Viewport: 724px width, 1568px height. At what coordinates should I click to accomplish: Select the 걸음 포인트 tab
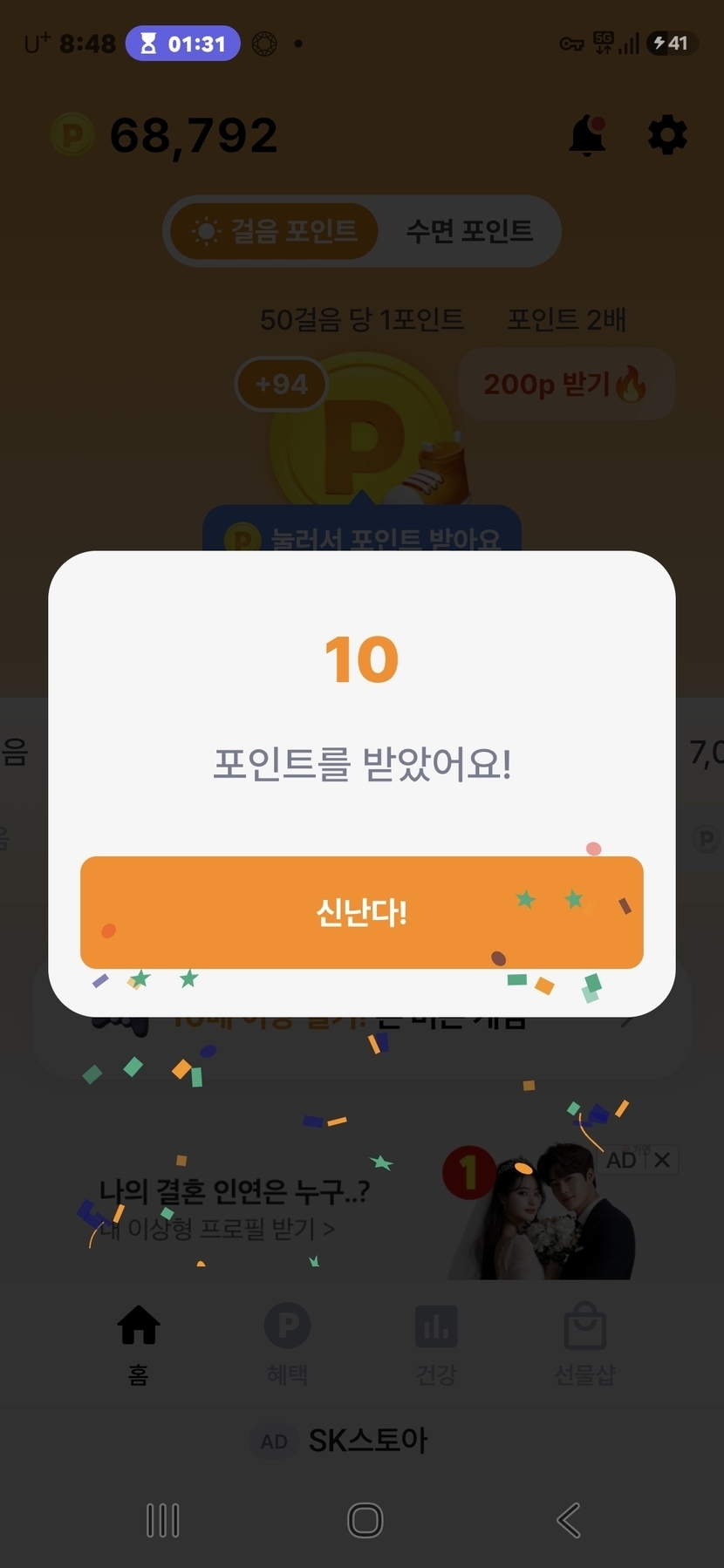point(275,231)
